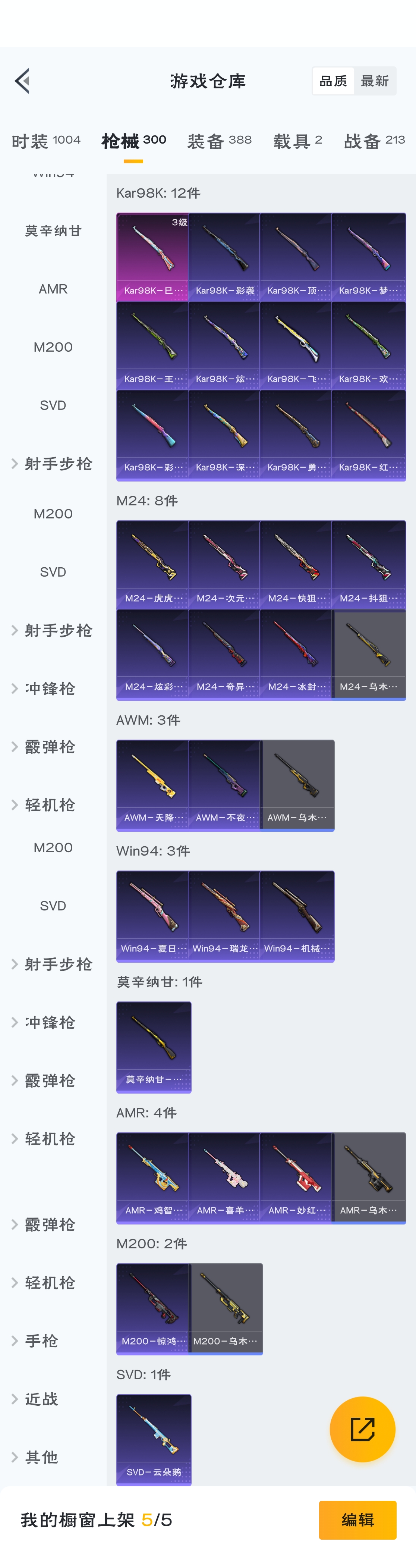Open the SVD-云朵鹅 skin

pos(154,1439)
